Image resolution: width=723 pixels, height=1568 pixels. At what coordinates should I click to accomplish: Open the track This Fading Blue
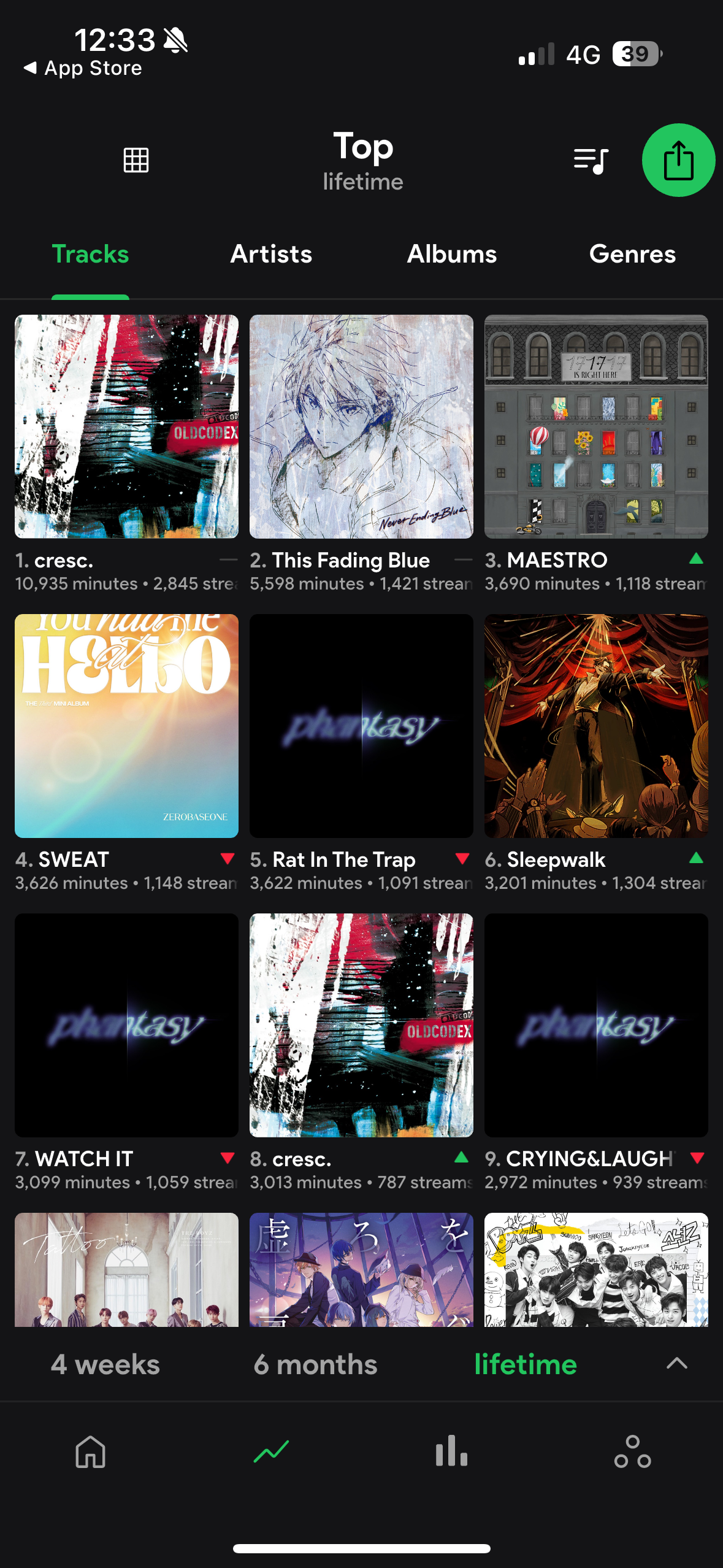coord(361,426)
